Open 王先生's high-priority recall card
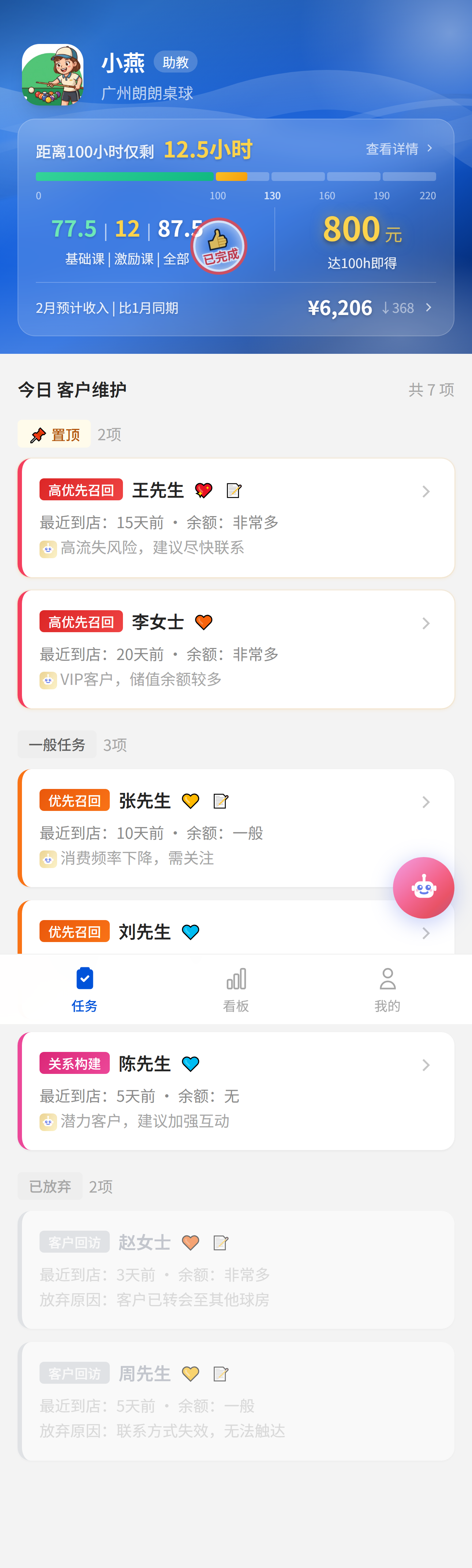 (236, 518)
